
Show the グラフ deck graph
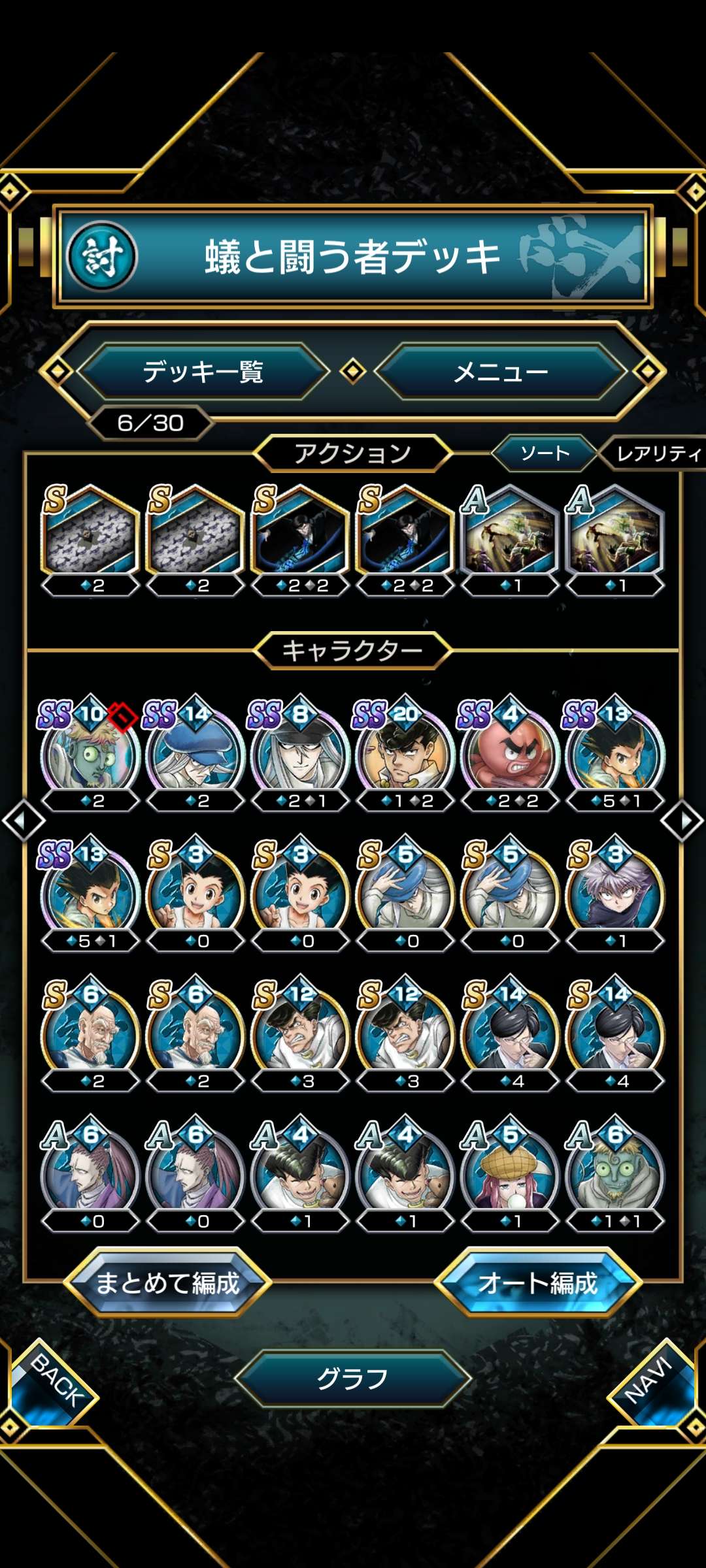[352, 1379]
